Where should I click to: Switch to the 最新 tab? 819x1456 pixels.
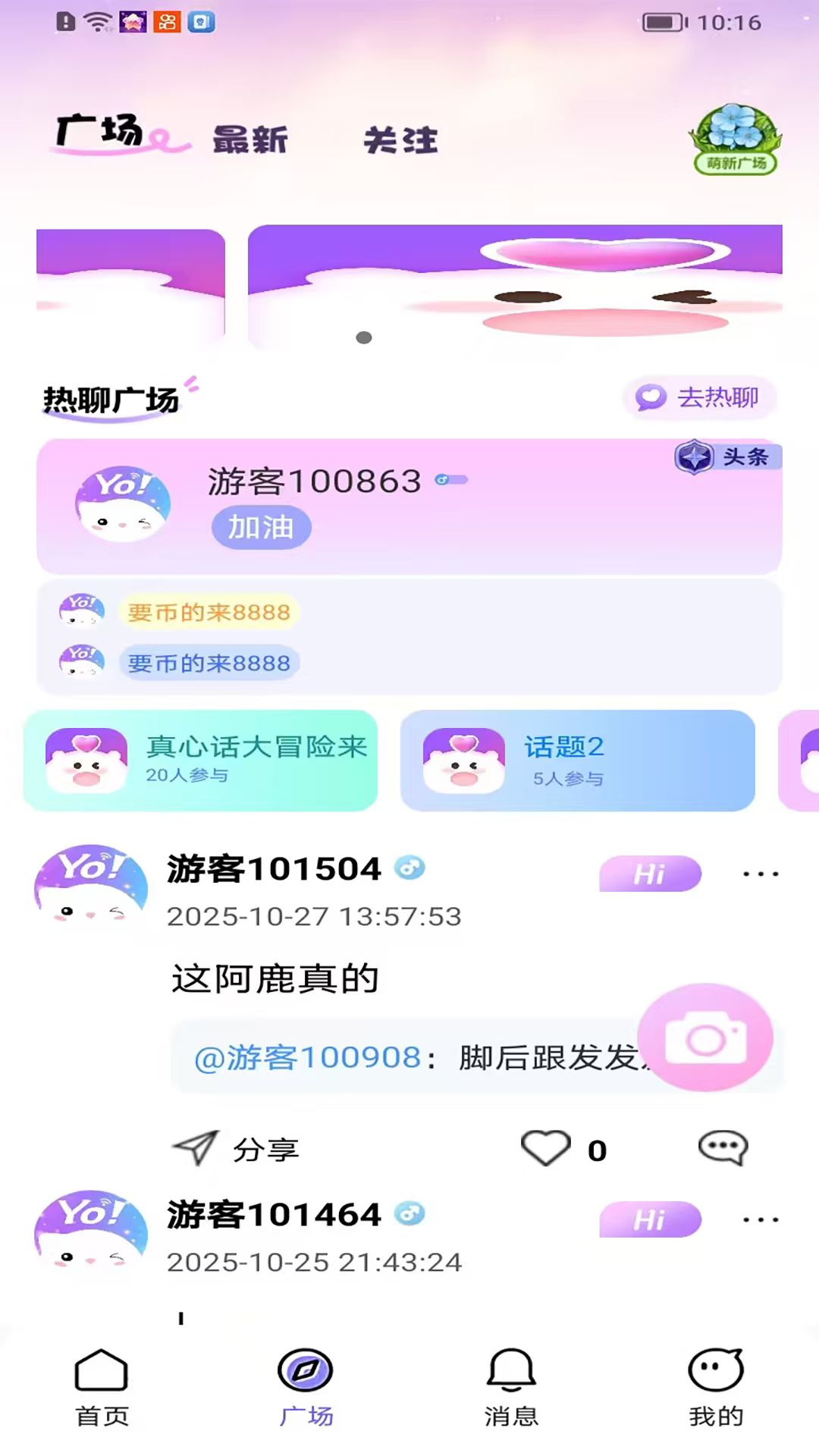[x=250, y=140]
